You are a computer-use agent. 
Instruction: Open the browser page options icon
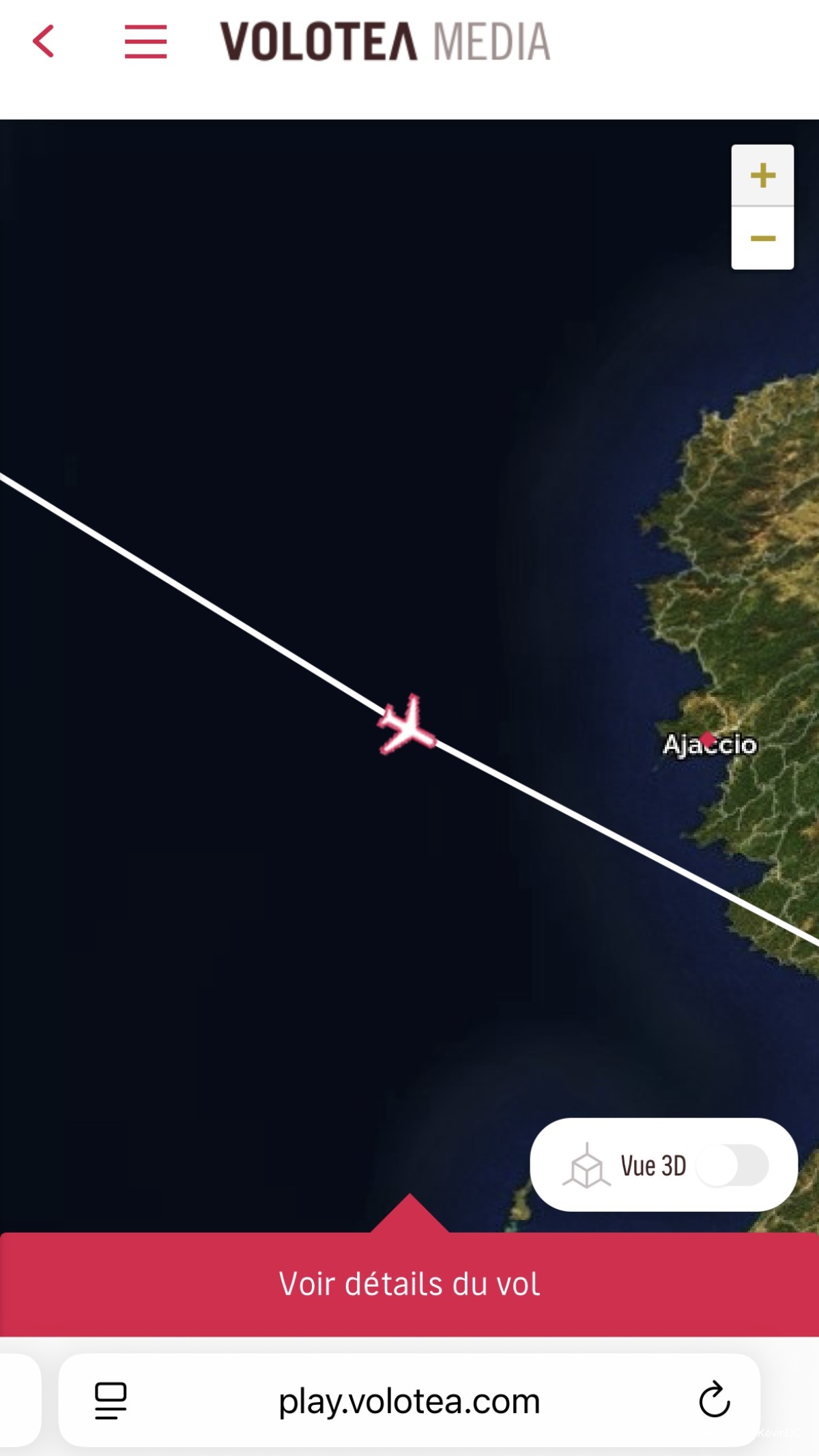click(x=111, y=1401)
